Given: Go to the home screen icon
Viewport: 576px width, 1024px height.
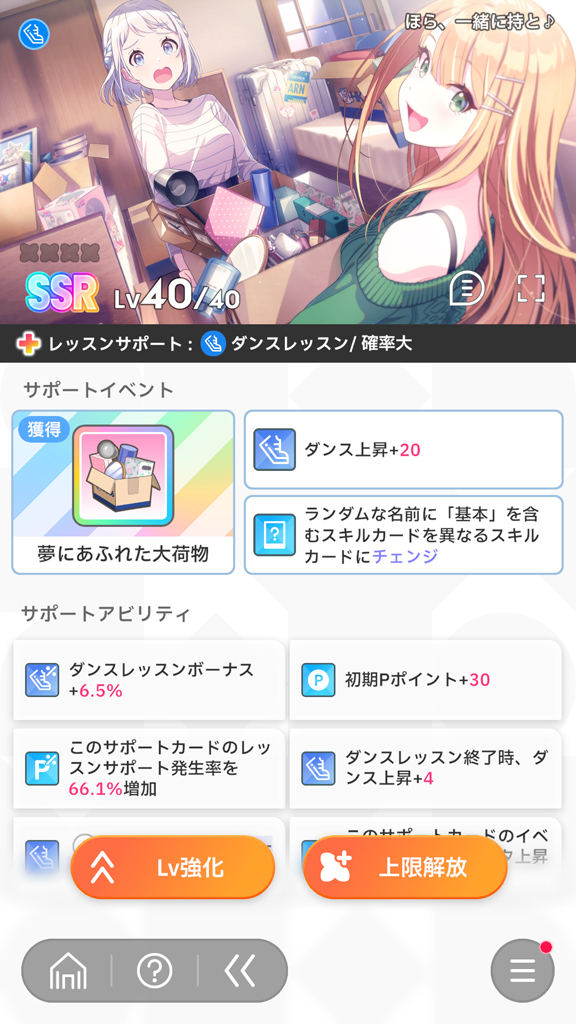Looking at the screenshot, I should (67, 972).
